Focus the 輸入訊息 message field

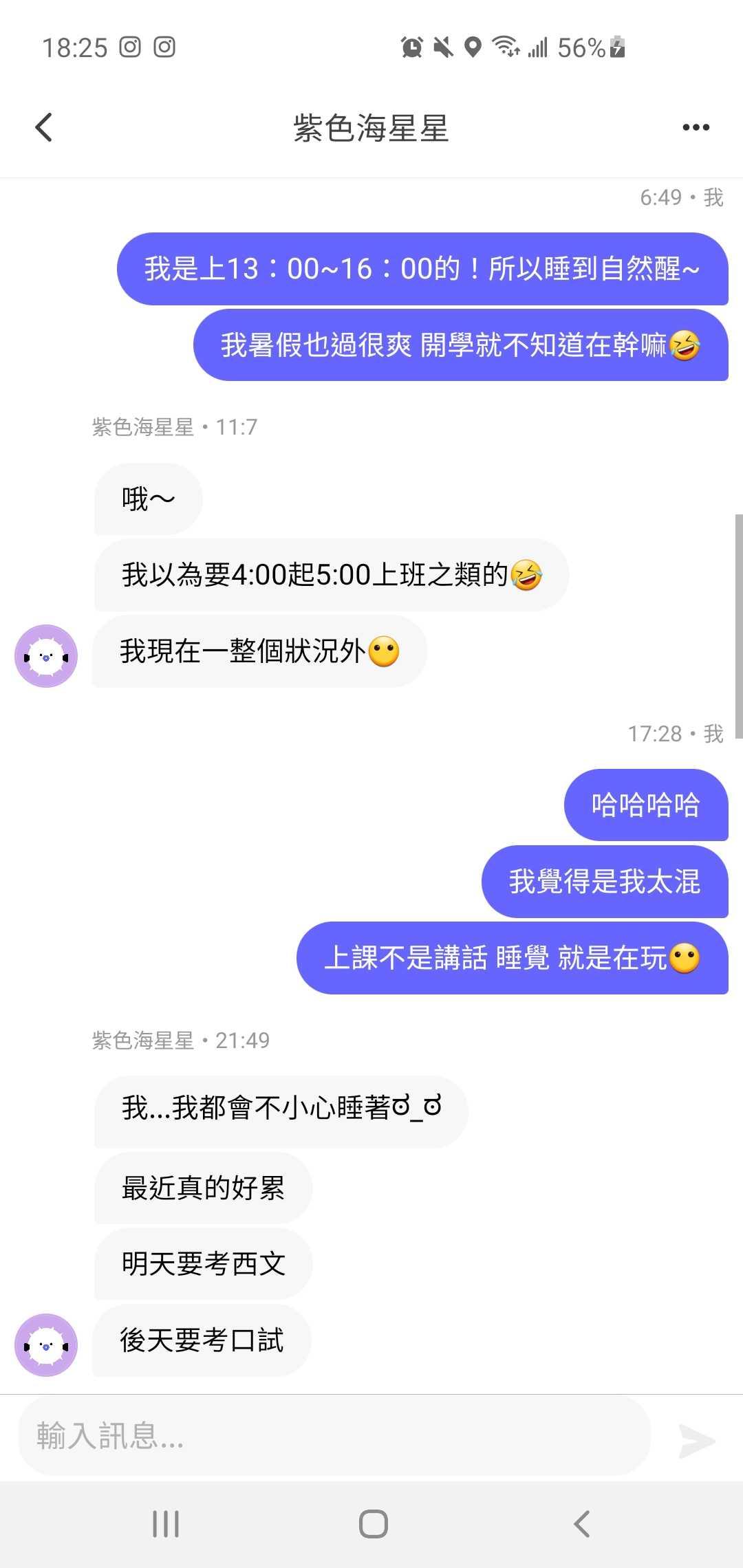click(x=334, y=1436)
